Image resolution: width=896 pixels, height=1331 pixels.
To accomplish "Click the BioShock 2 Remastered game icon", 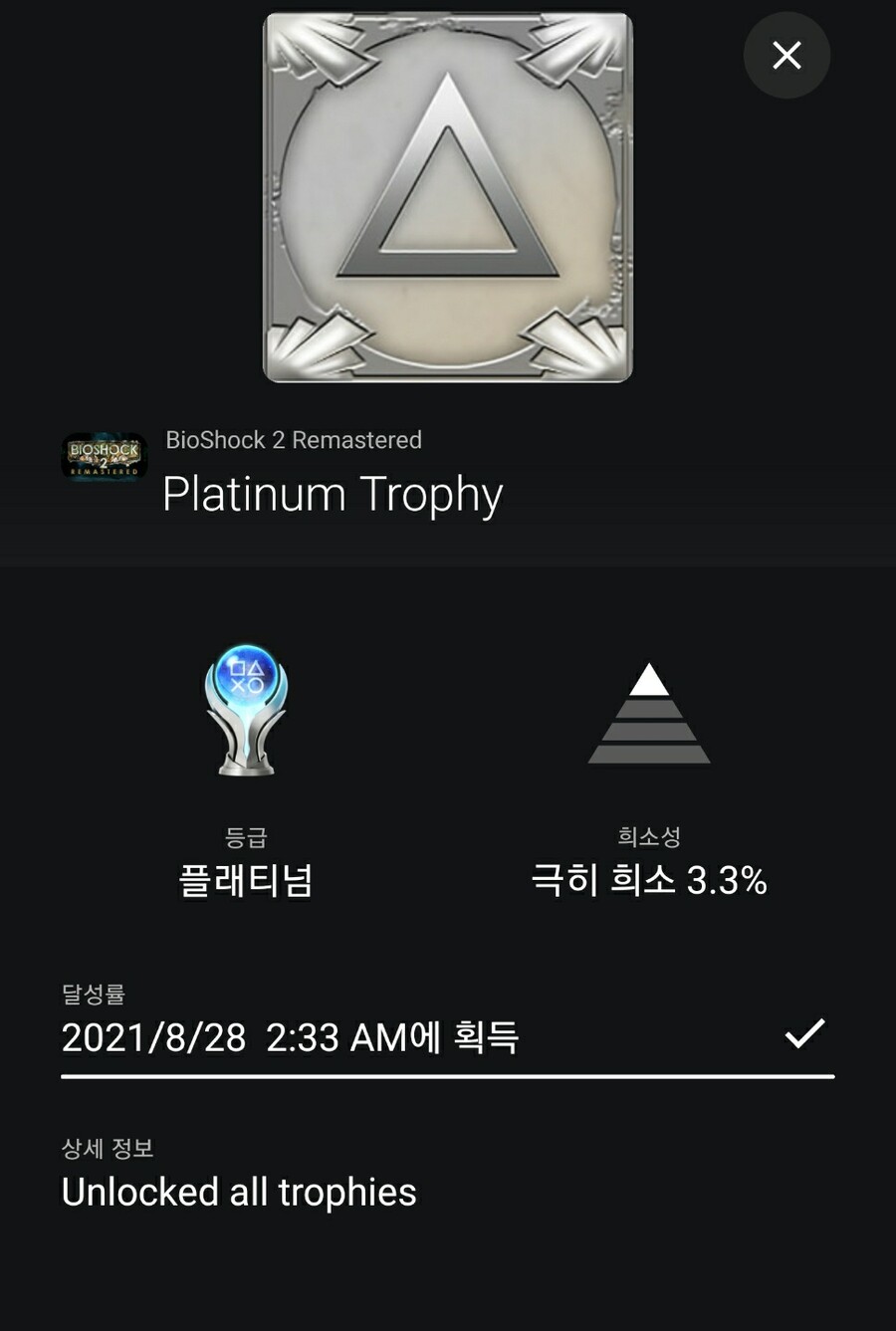I will pos(104,457).
